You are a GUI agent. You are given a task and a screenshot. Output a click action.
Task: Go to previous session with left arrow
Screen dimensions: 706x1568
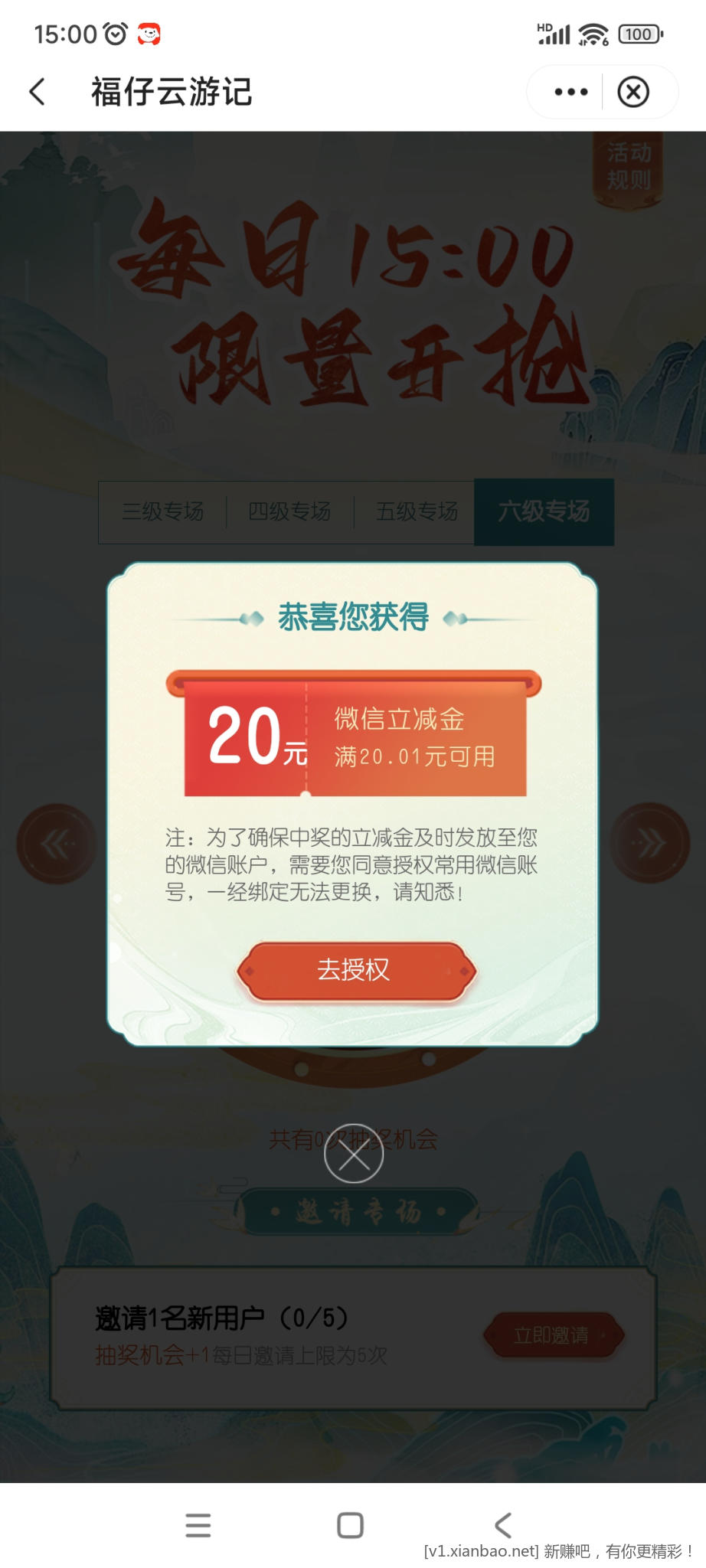point(57,844)
